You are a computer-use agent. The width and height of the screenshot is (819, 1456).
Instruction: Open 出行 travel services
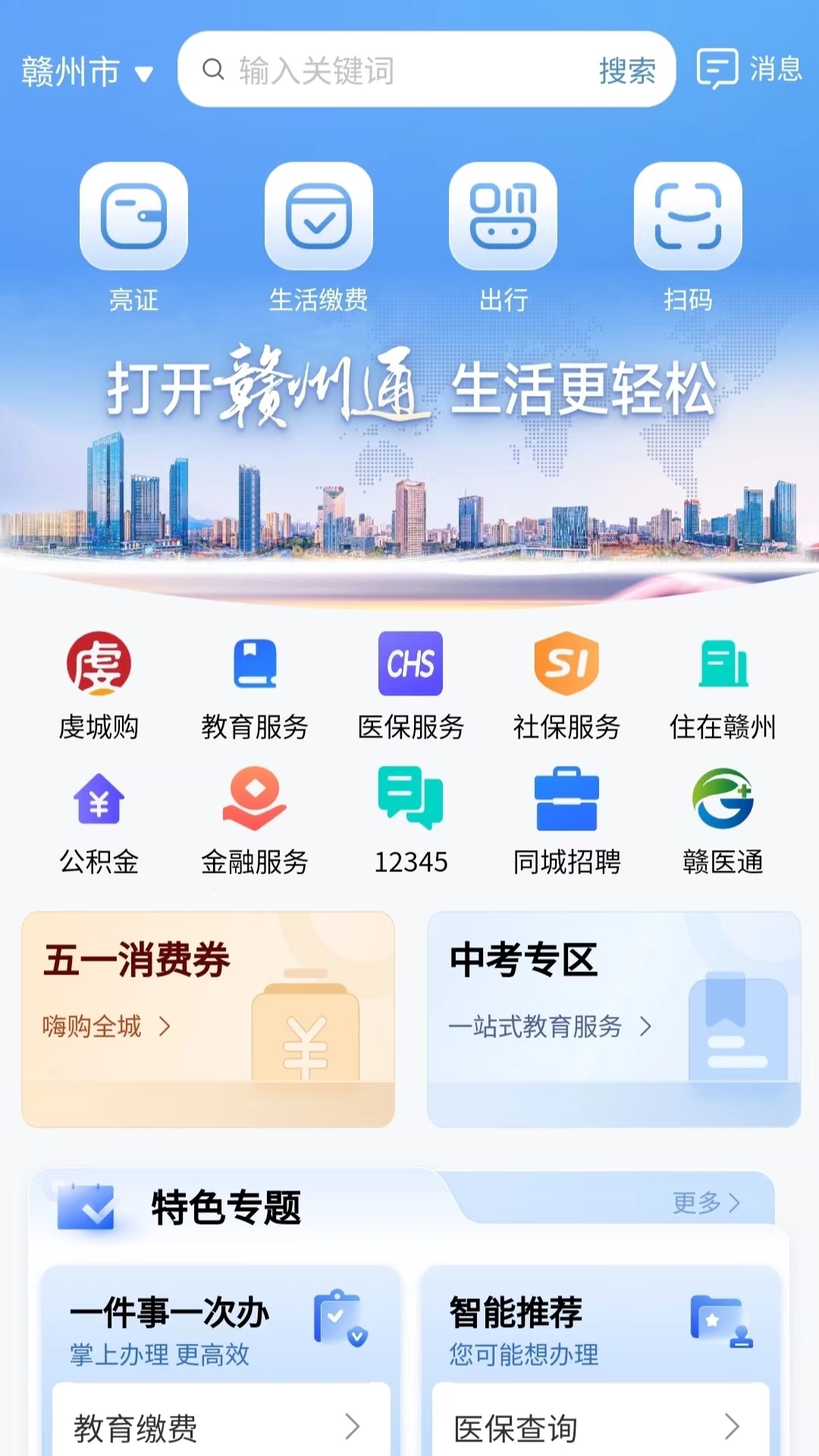click(503, 236)
